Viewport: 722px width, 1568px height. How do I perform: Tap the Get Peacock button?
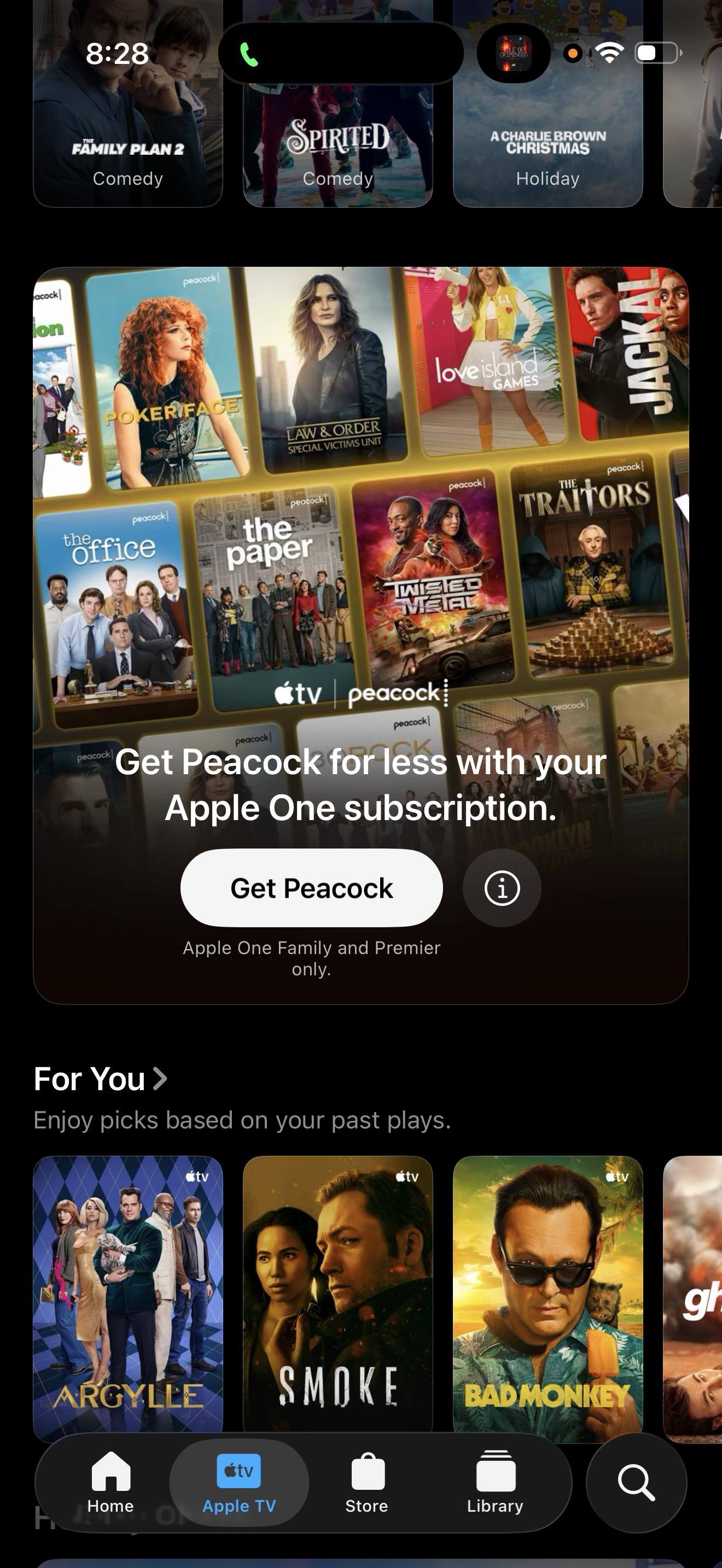311,887
